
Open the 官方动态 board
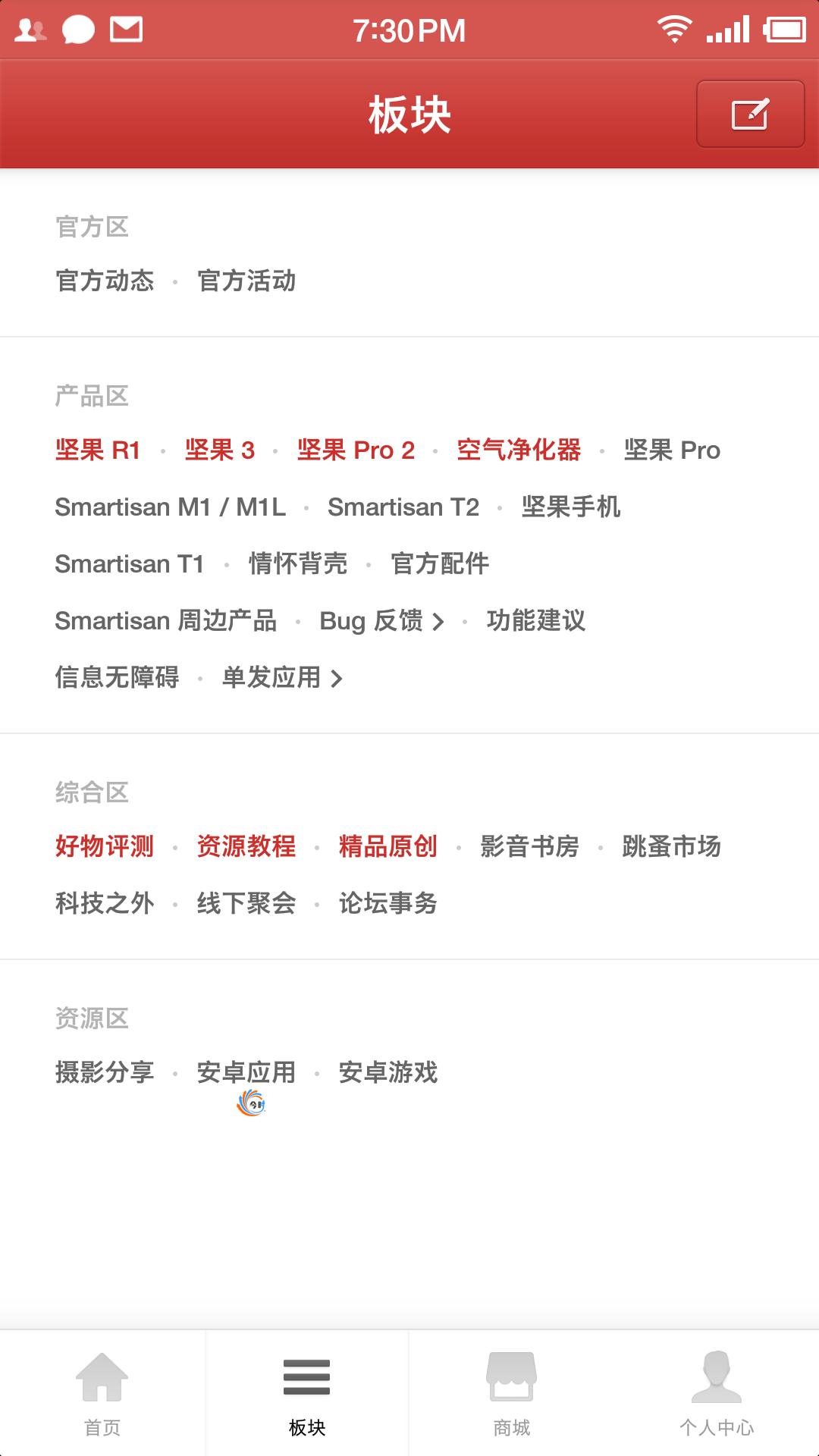[x=105, y=281]
